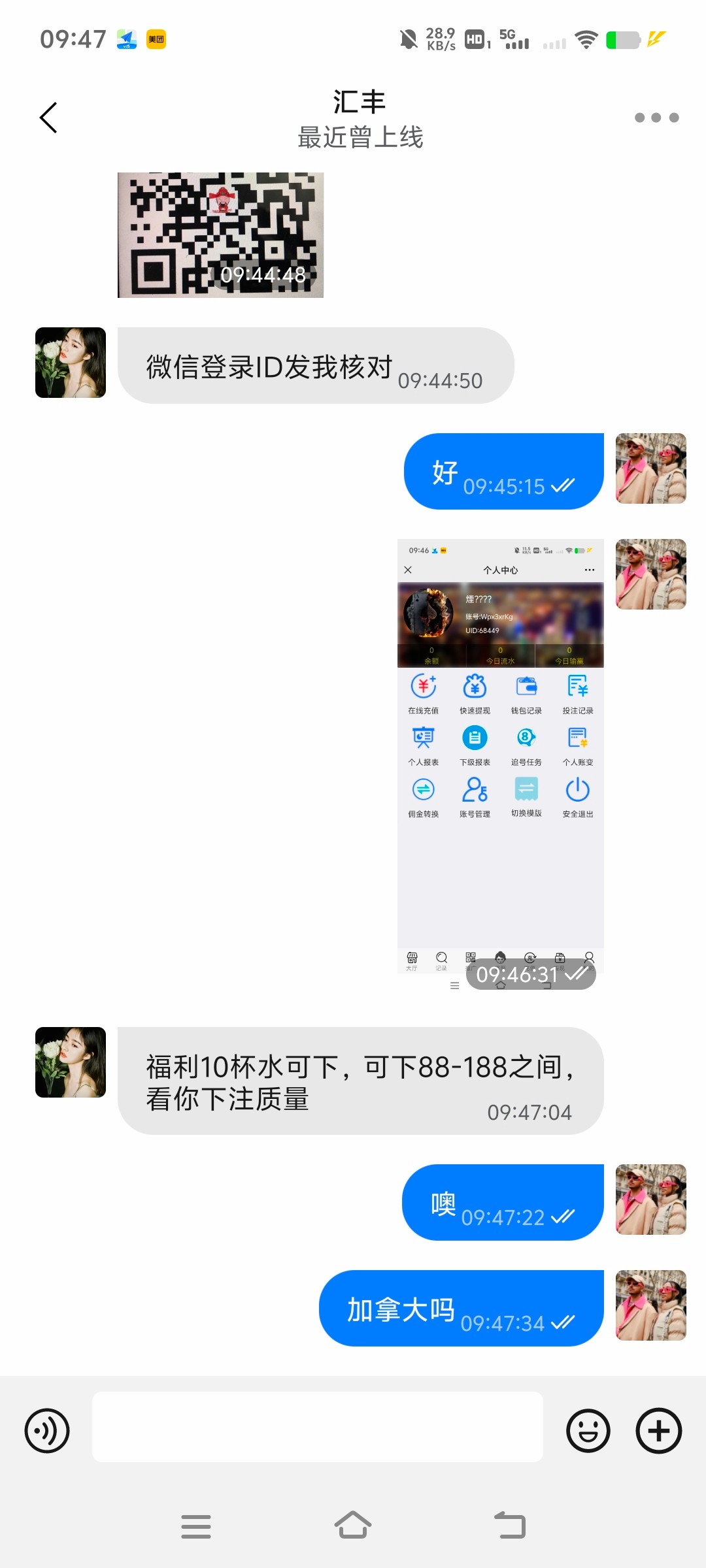View the 个人中心 screenshot sent at 09:46:31

(500, 758)
